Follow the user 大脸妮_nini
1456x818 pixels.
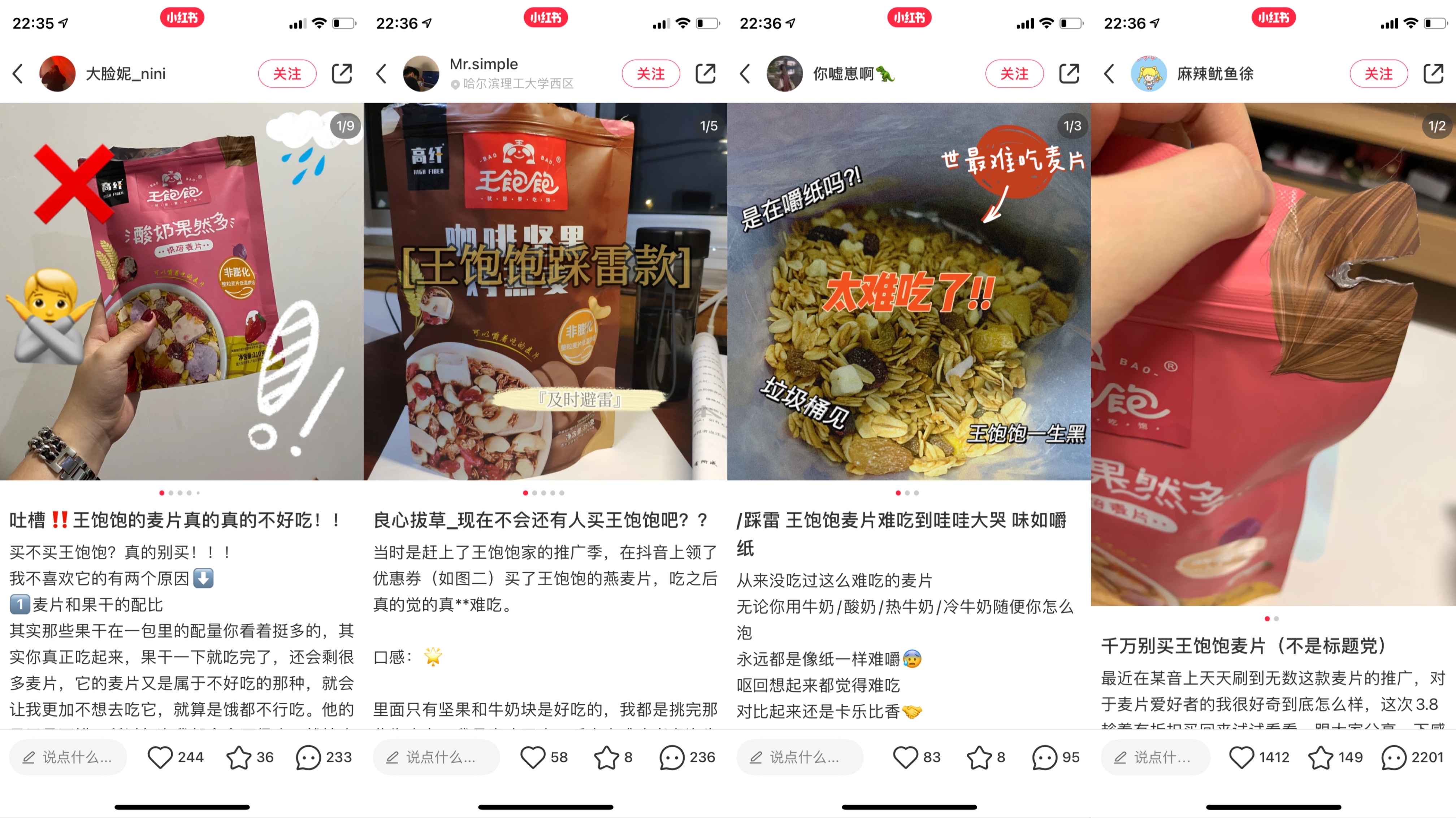(287, 74)
